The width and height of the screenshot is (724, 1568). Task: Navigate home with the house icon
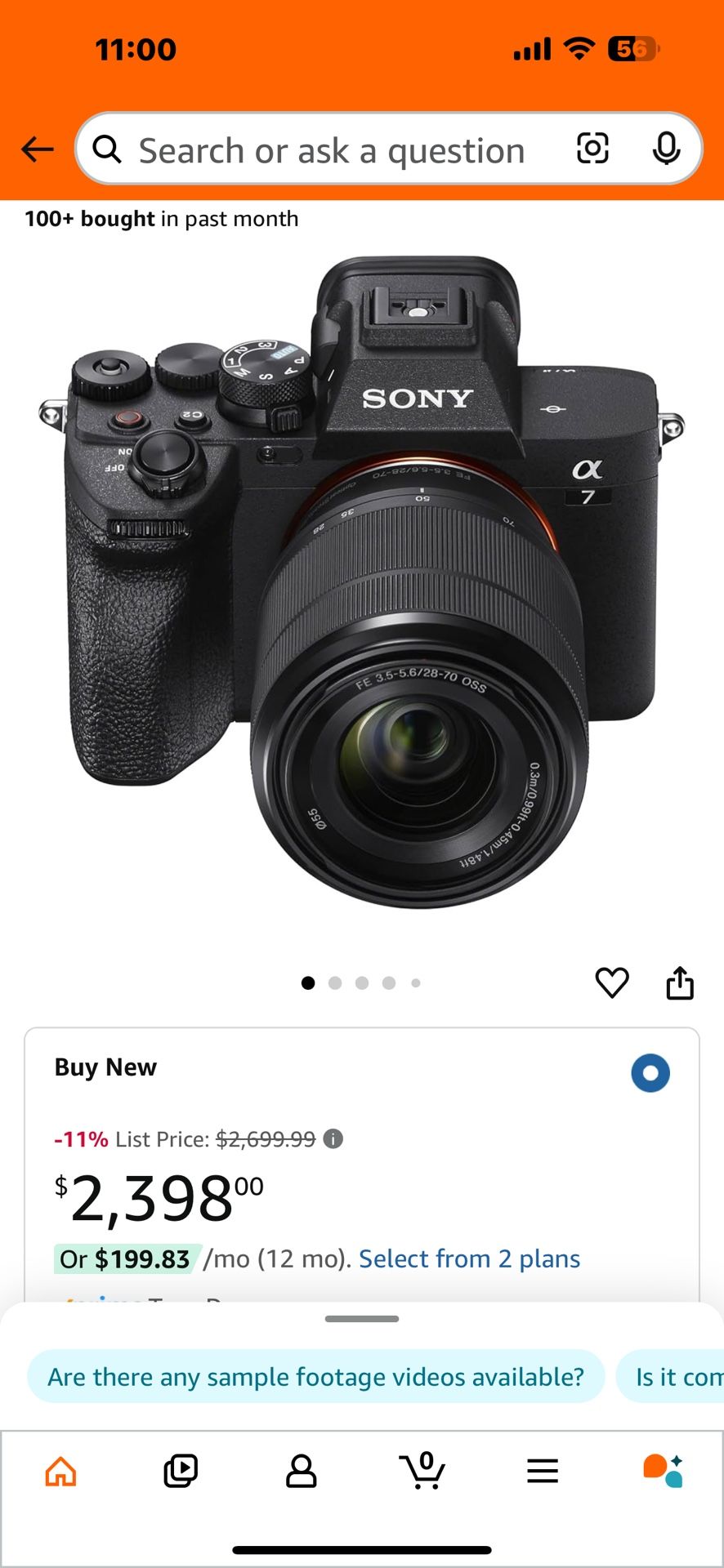coord(60,1470)
